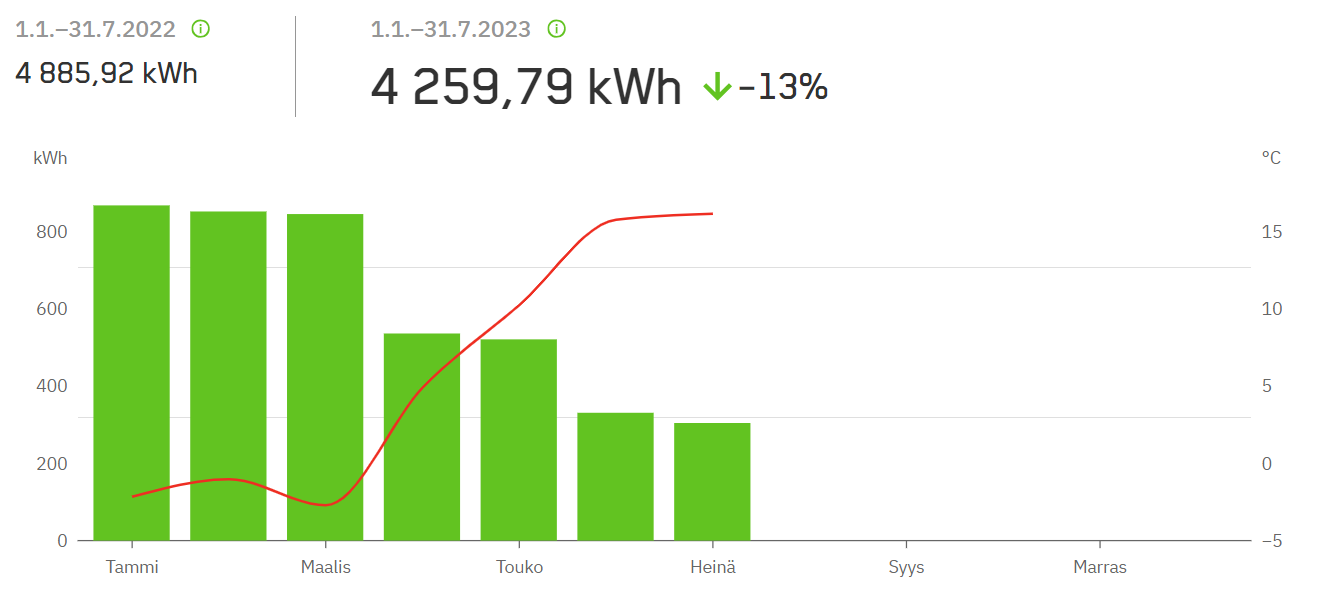Open the info icon beside 1.1.–31.7.2022
1320x594 pixels.
click(200, 29)
